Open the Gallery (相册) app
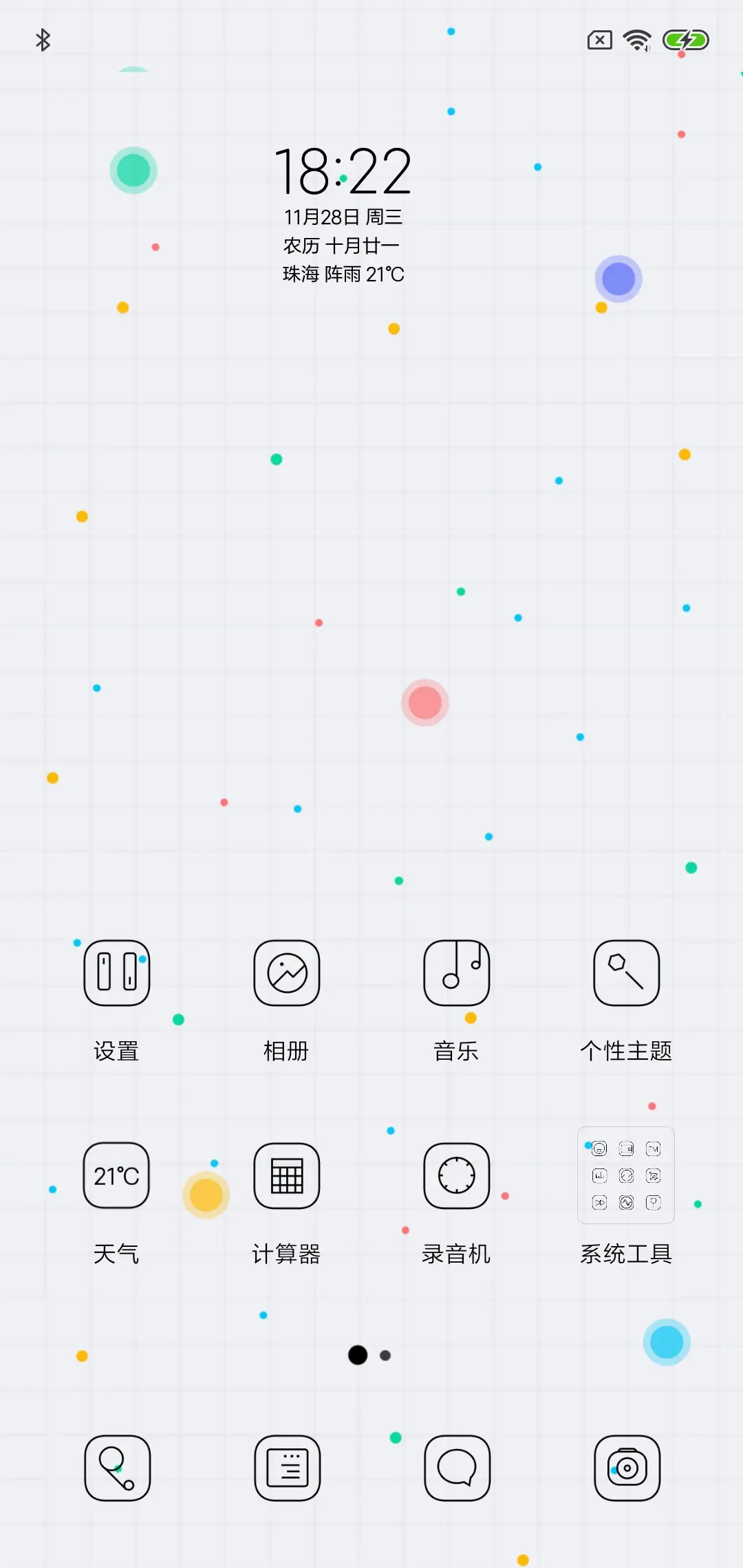The width and height of the screenshot is (743, 1568). [x=286, y=973]
